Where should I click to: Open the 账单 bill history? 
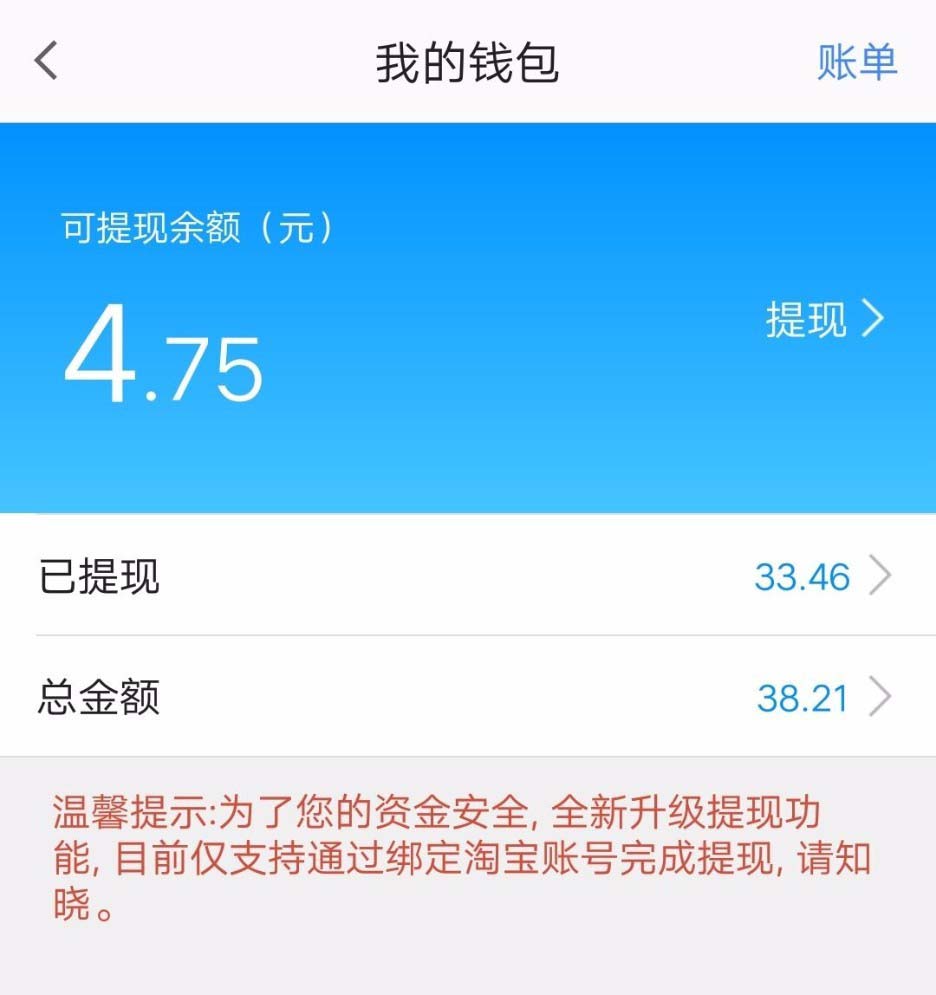(857, 62)
